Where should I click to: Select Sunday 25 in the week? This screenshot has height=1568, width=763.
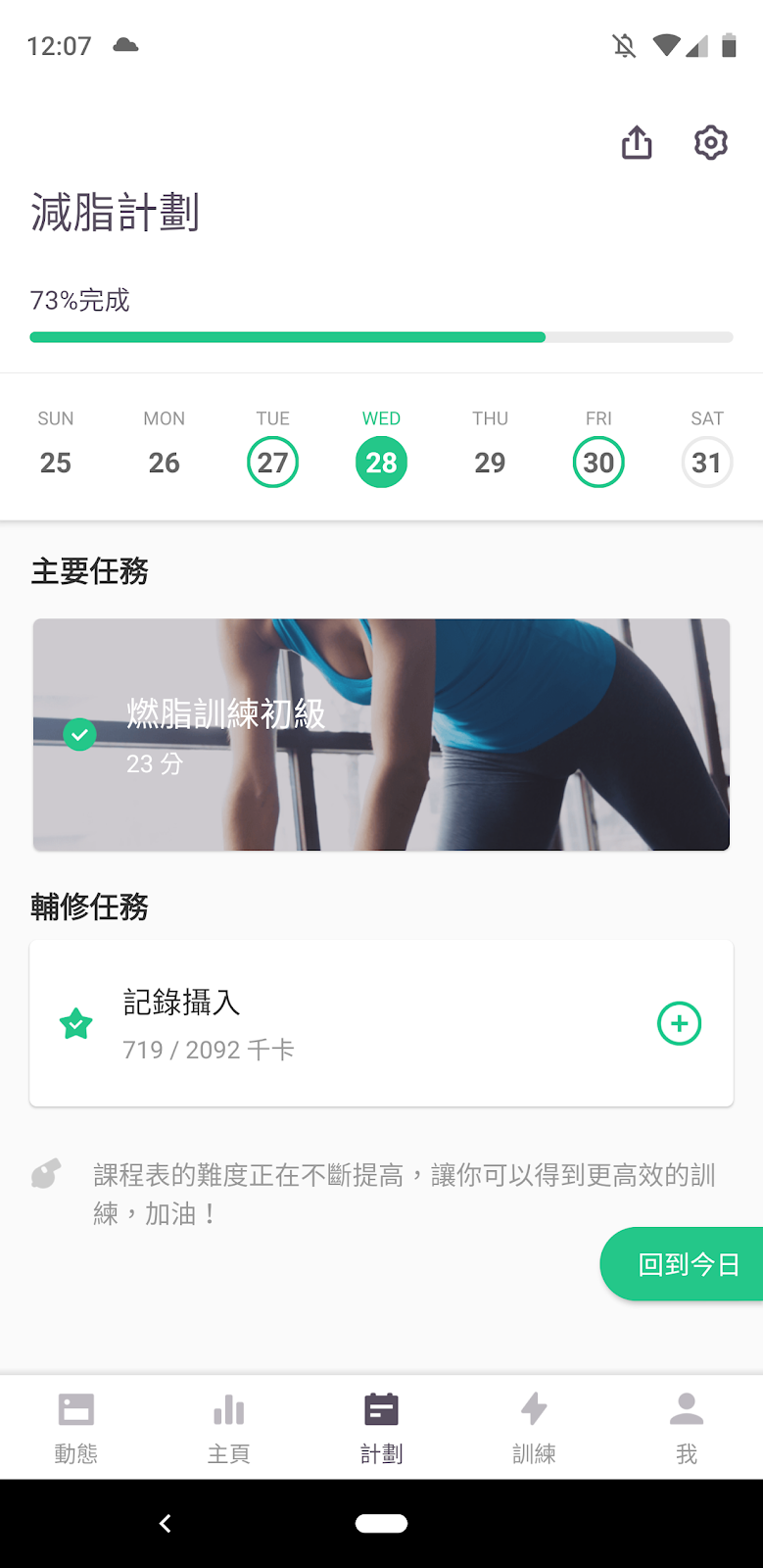click(56, 462)
